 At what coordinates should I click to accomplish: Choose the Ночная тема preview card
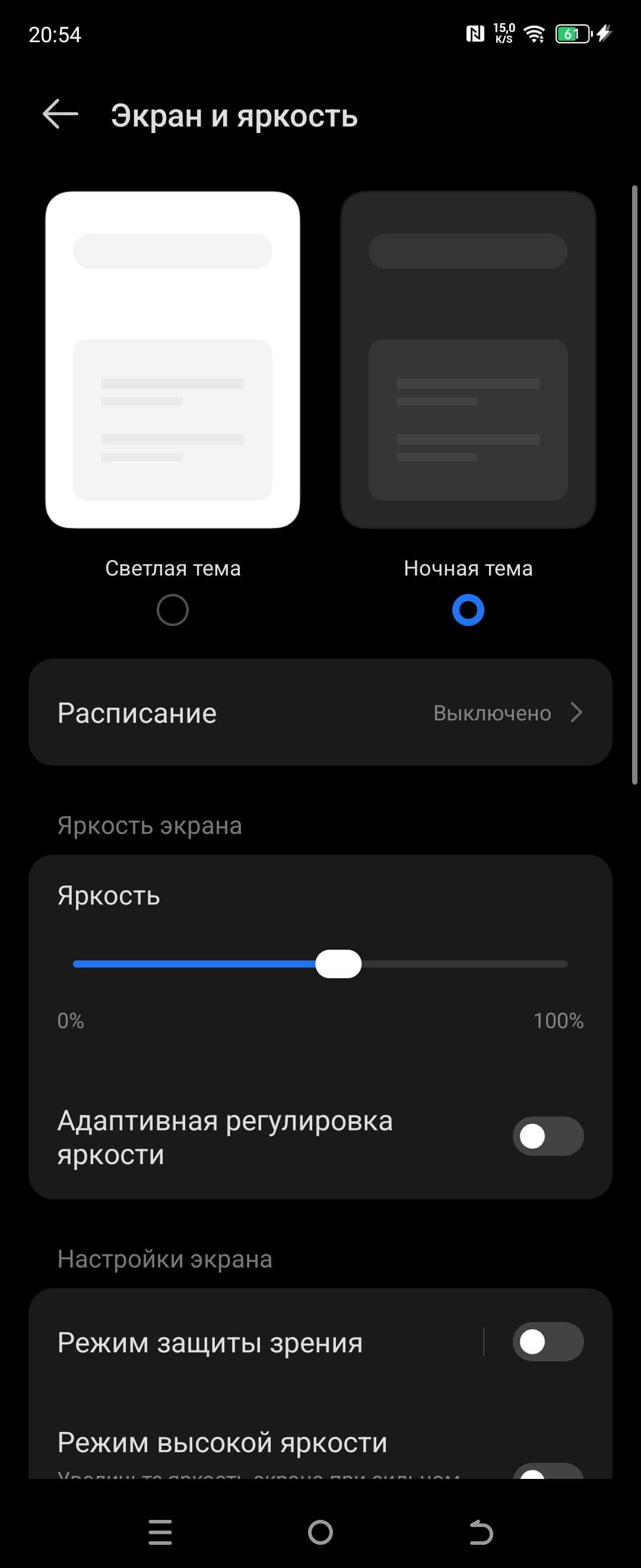click(468, 360)
